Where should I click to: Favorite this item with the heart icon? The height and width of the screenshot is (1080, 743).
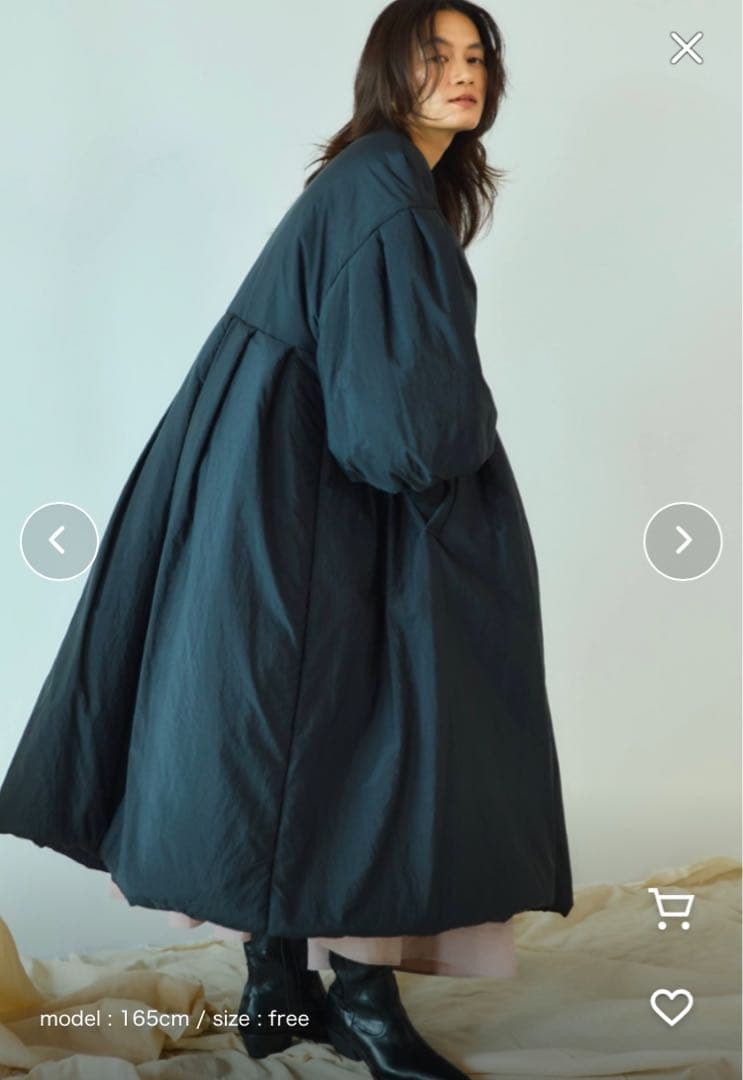click(x=671, y=1006)
